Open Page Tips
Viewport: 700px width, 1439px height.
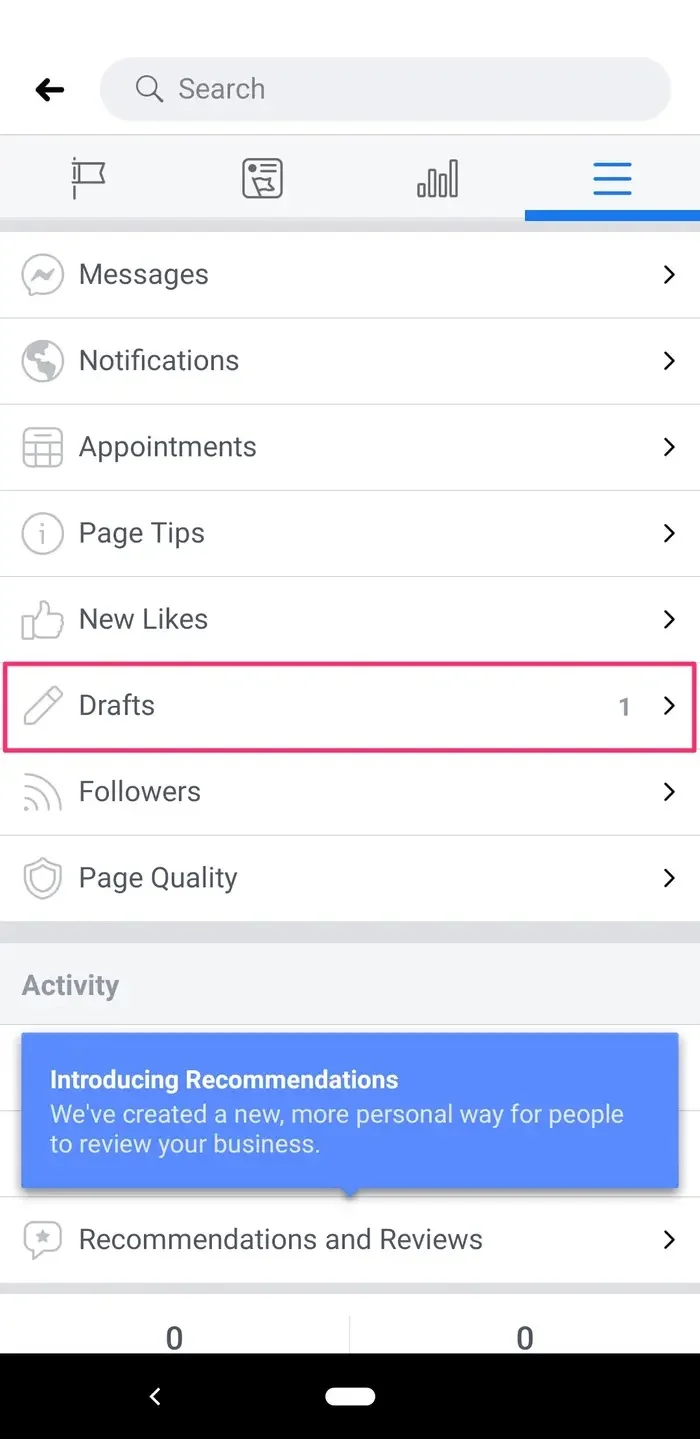(x=350, y=533)
